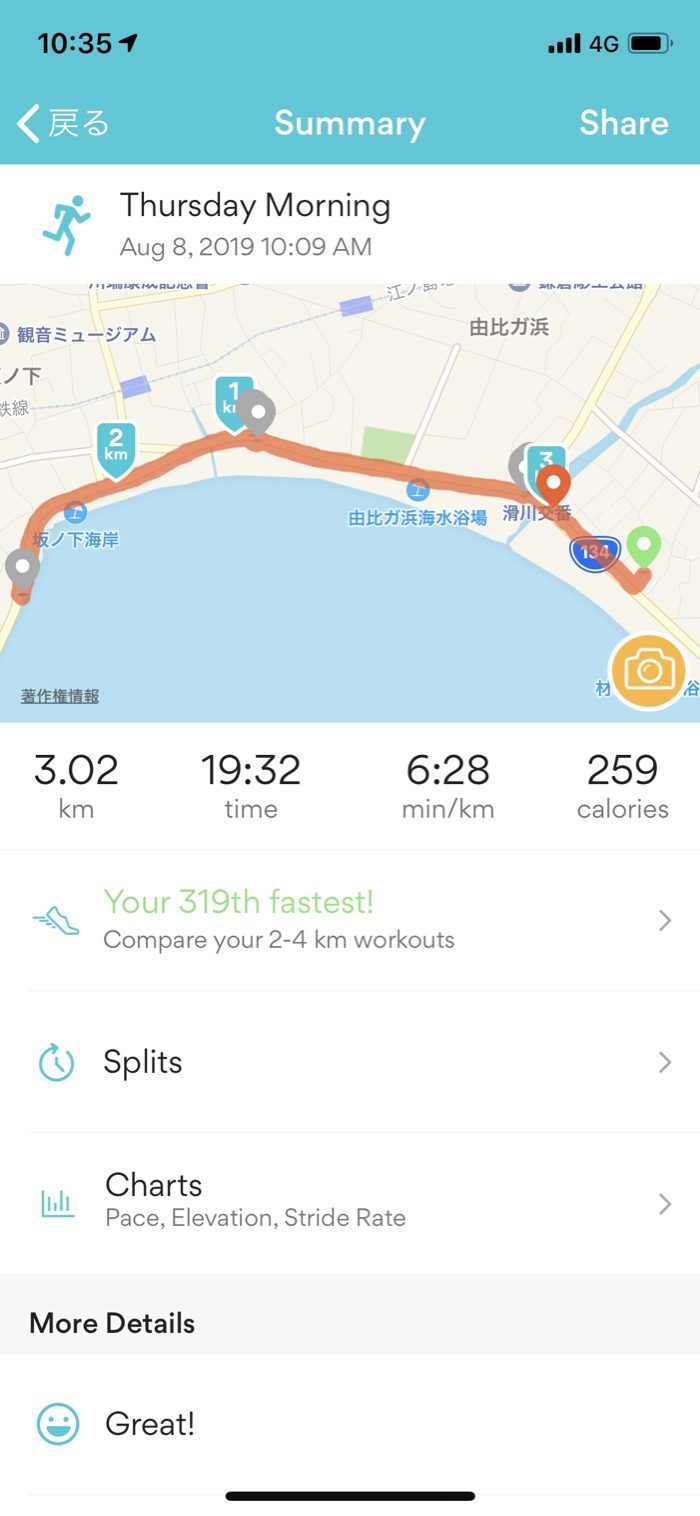Open the camera button on the map

pos(648,670)
